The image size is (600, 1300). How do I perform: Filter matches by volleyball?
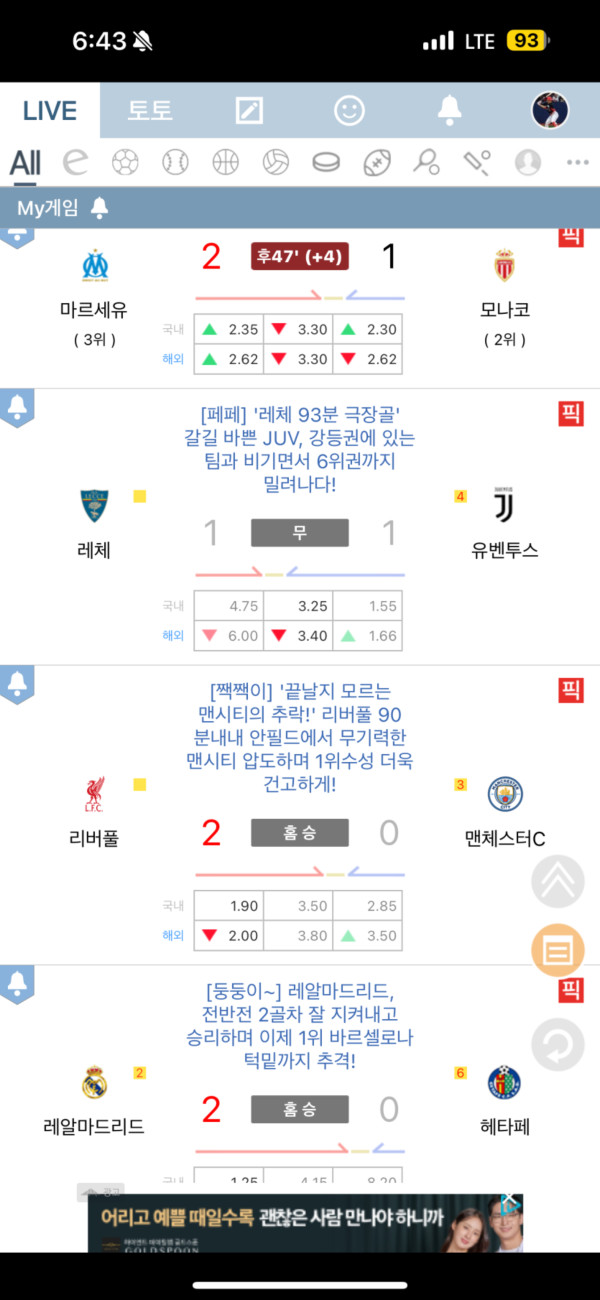pyautogui.click(x=276, y=162)
